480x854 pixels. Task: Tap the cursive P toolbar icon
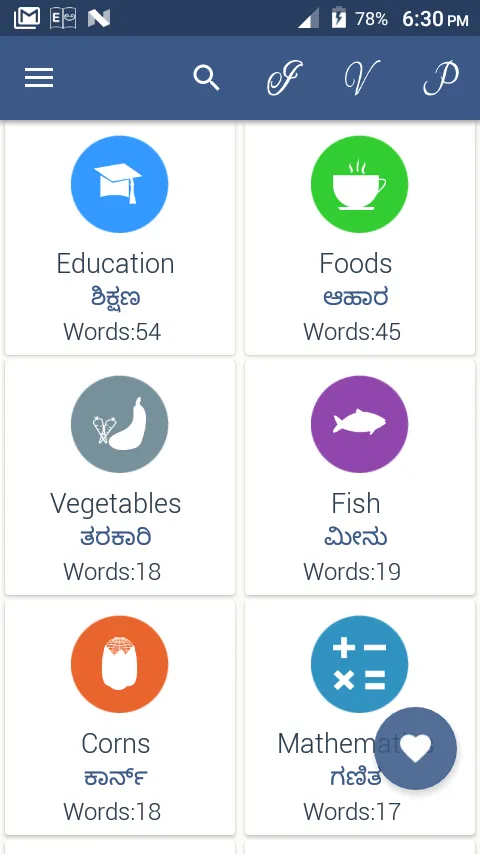tap(441, 78)
